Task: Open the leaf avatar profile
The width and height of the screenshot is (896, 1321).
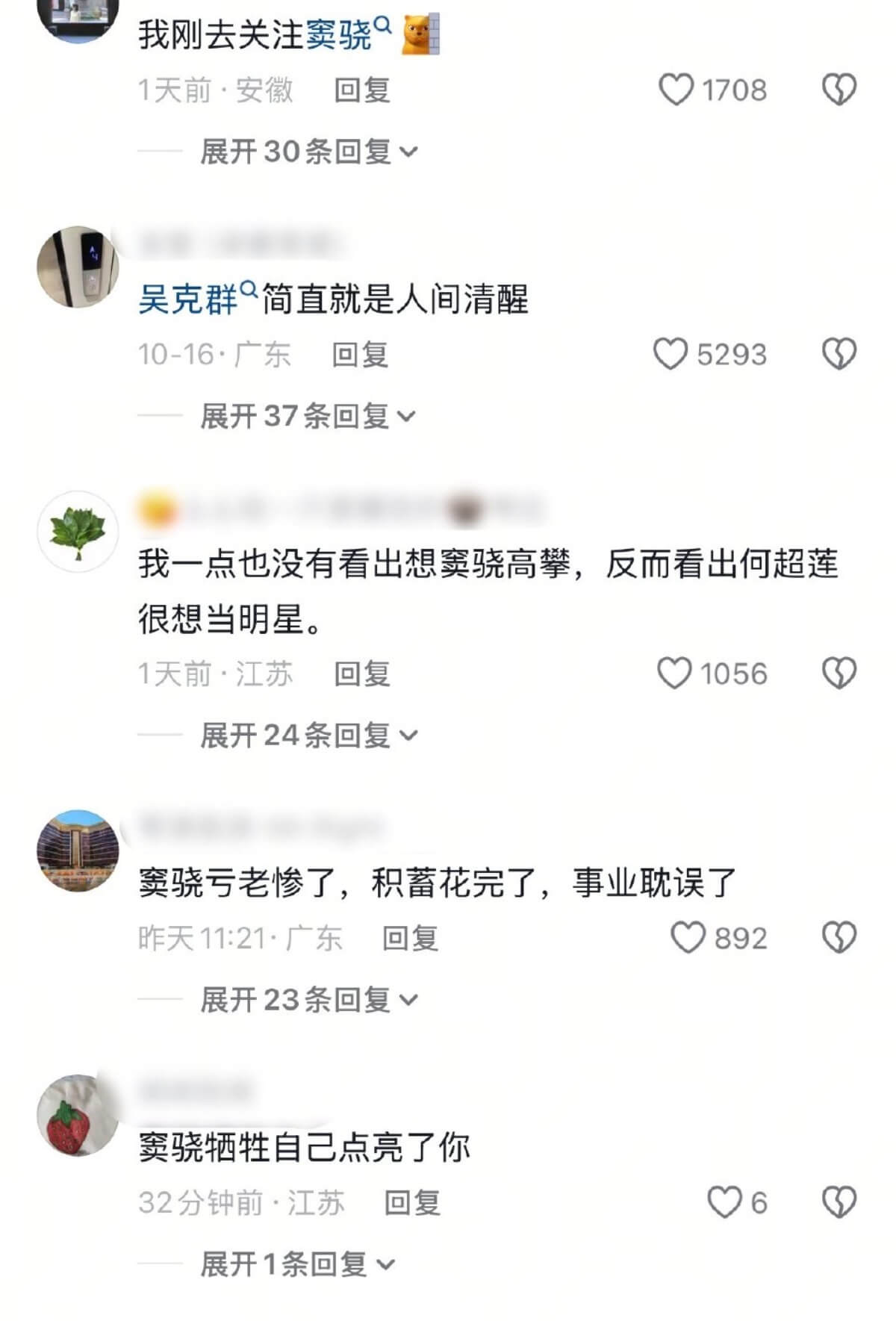Action: point(78,531)
